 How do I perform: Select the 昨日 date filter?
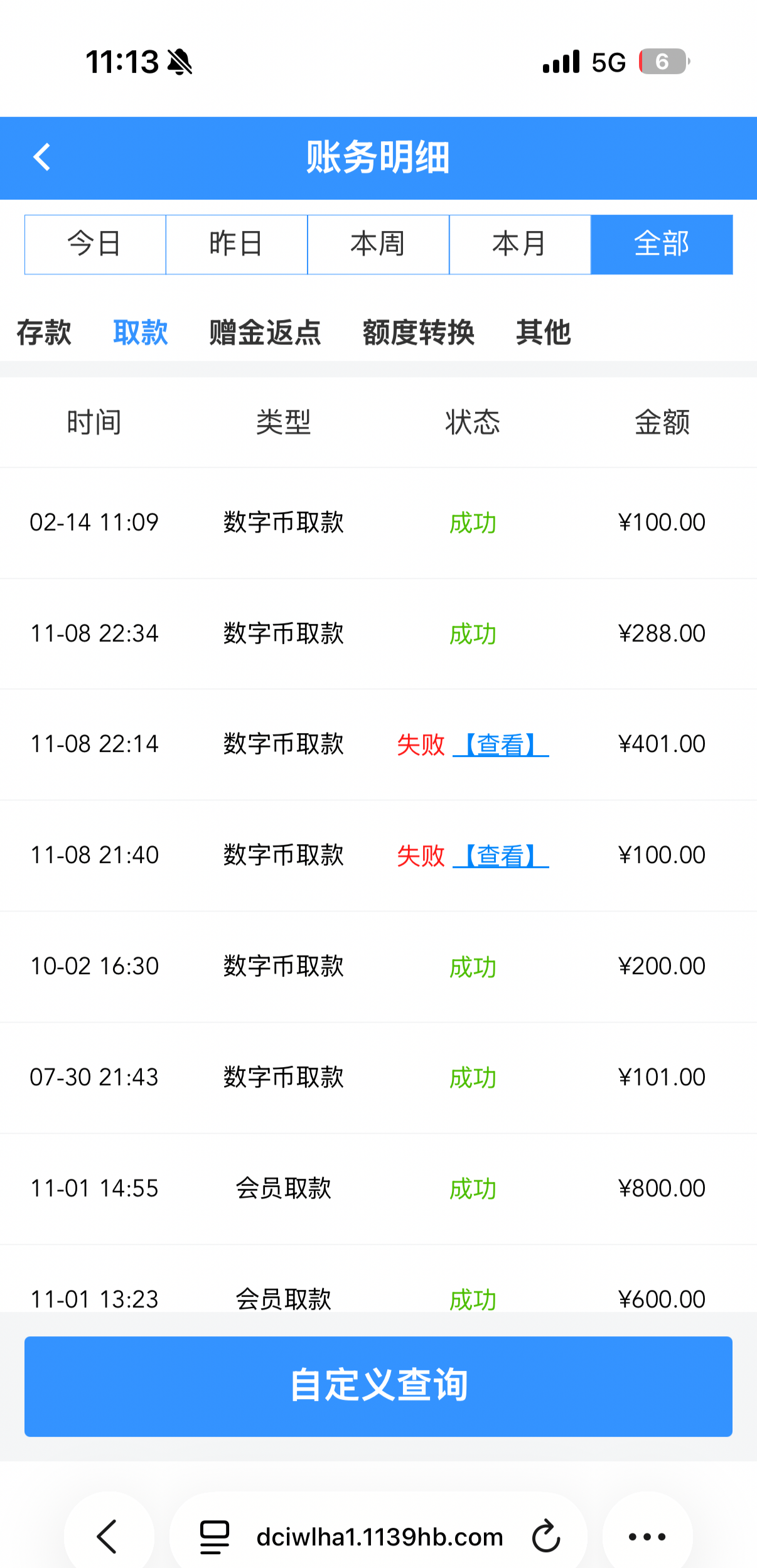tap(237, 244)
